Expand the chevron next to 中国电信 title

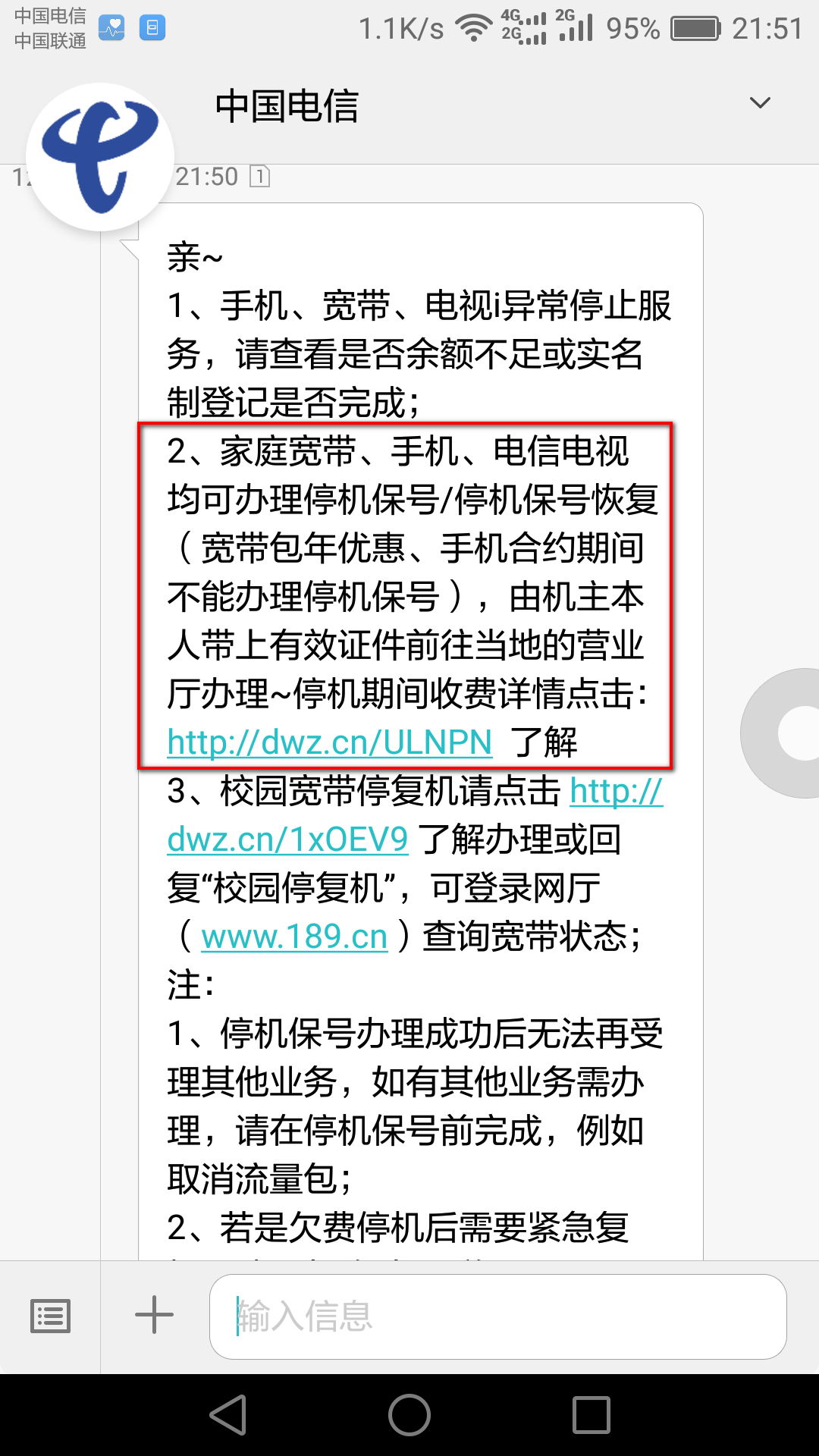[759, 103]
